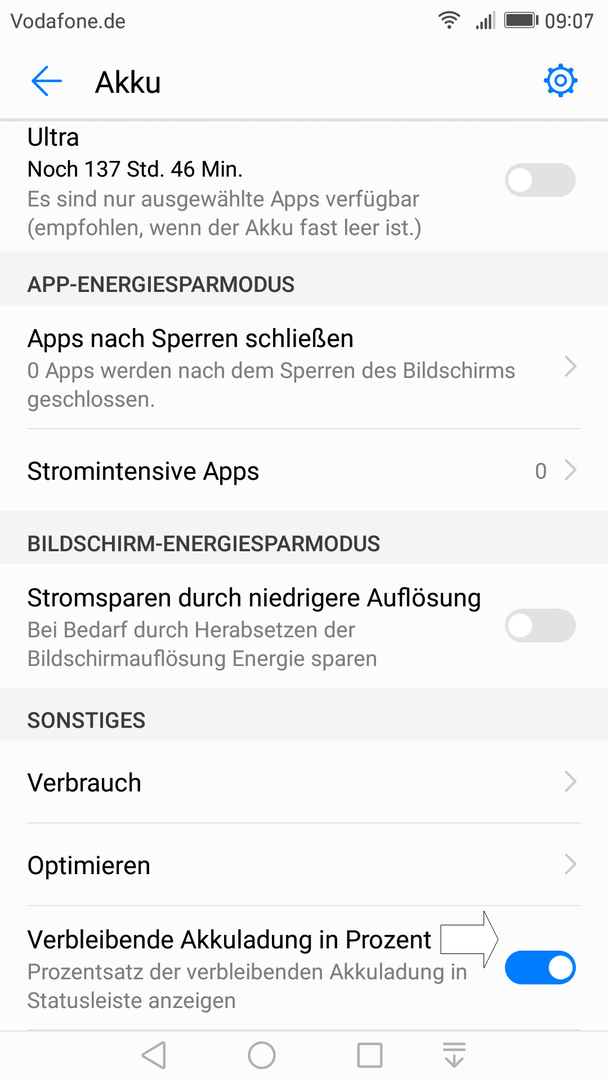Open Stromintensive Apps
Image resolution: width=608 pixels, height=1080 pixels.
coord(304,470)
